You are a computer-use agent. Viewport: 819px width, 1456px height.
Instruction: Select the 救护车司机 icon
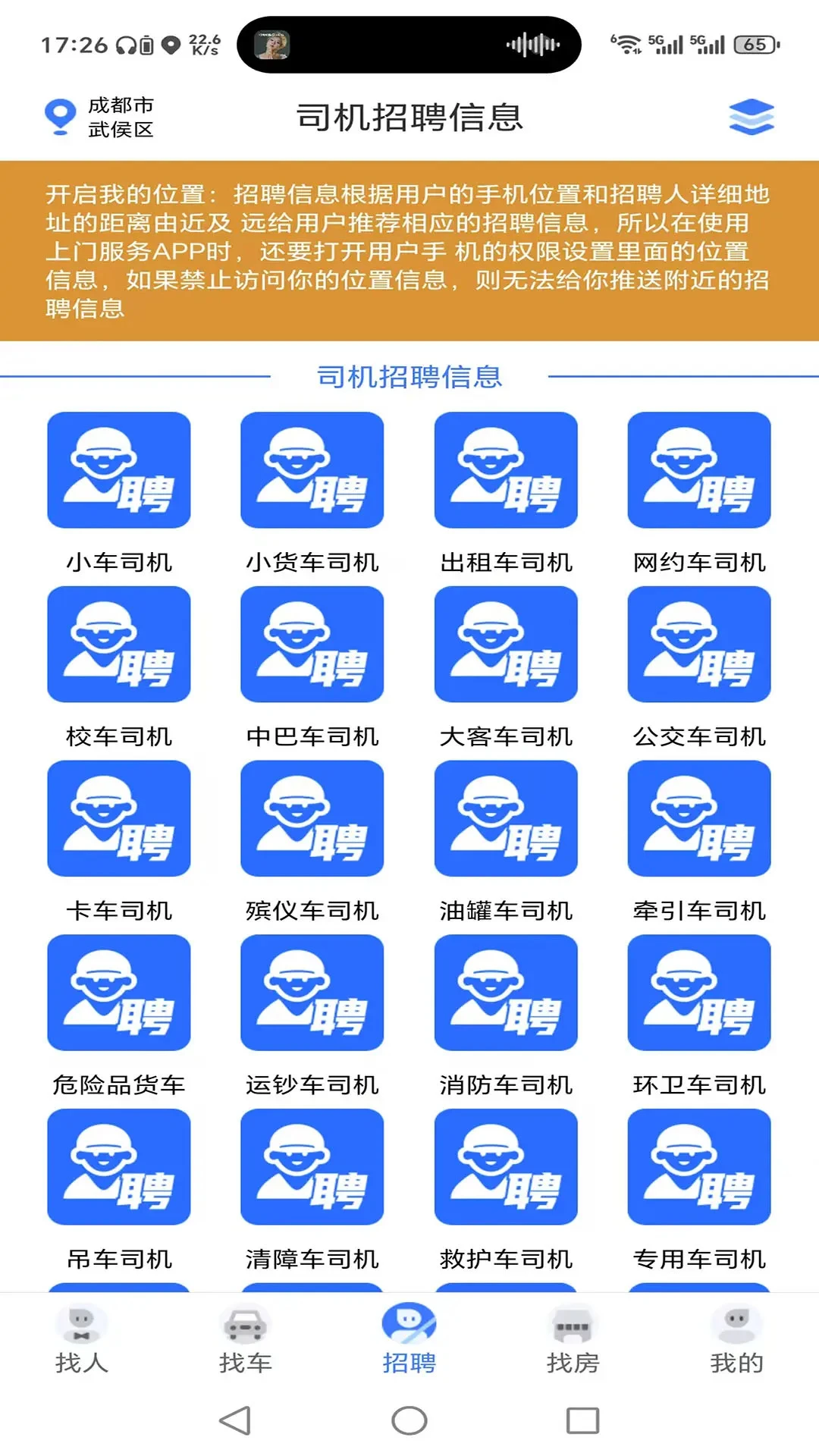tap(505, 1168)
